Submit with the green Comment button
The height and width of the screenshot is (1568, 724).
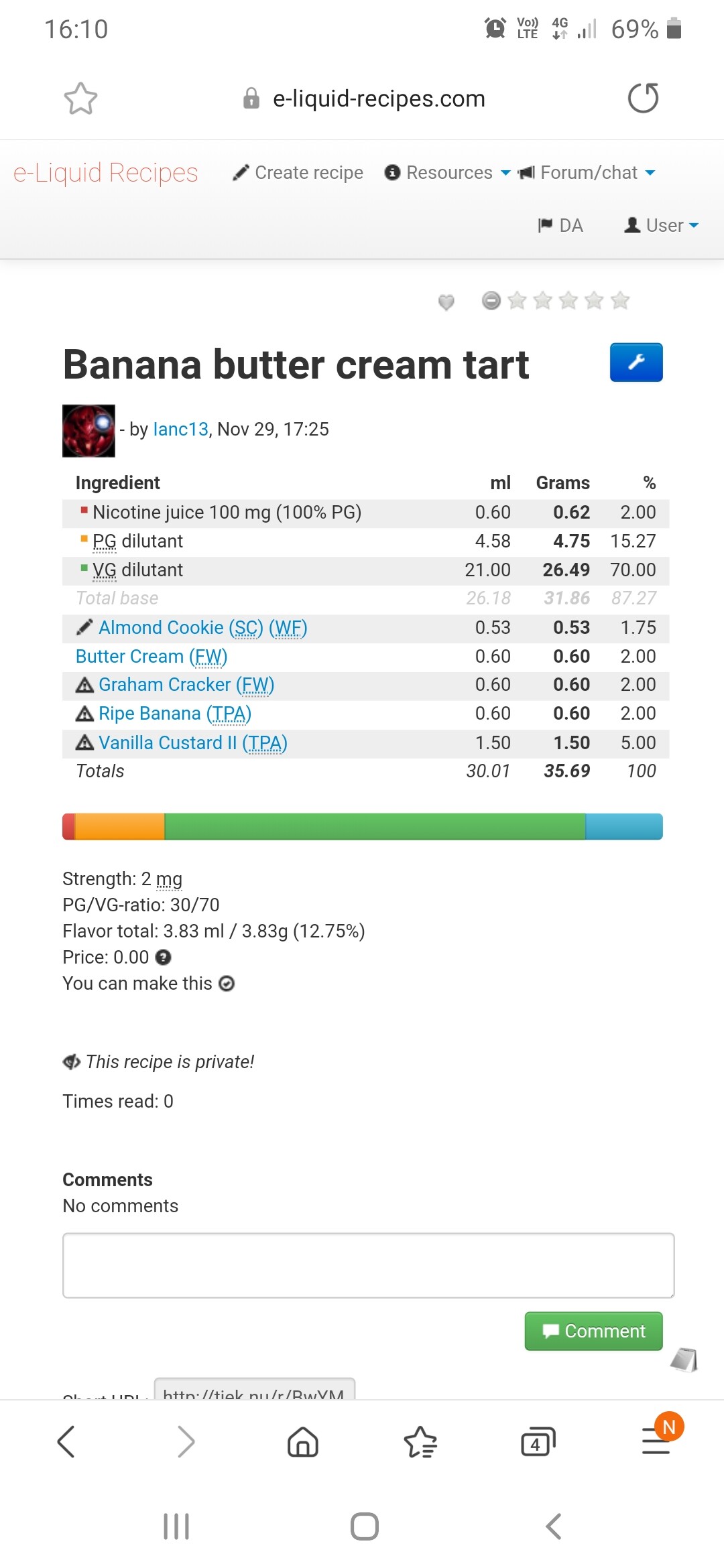click(x=594, y=1331)
